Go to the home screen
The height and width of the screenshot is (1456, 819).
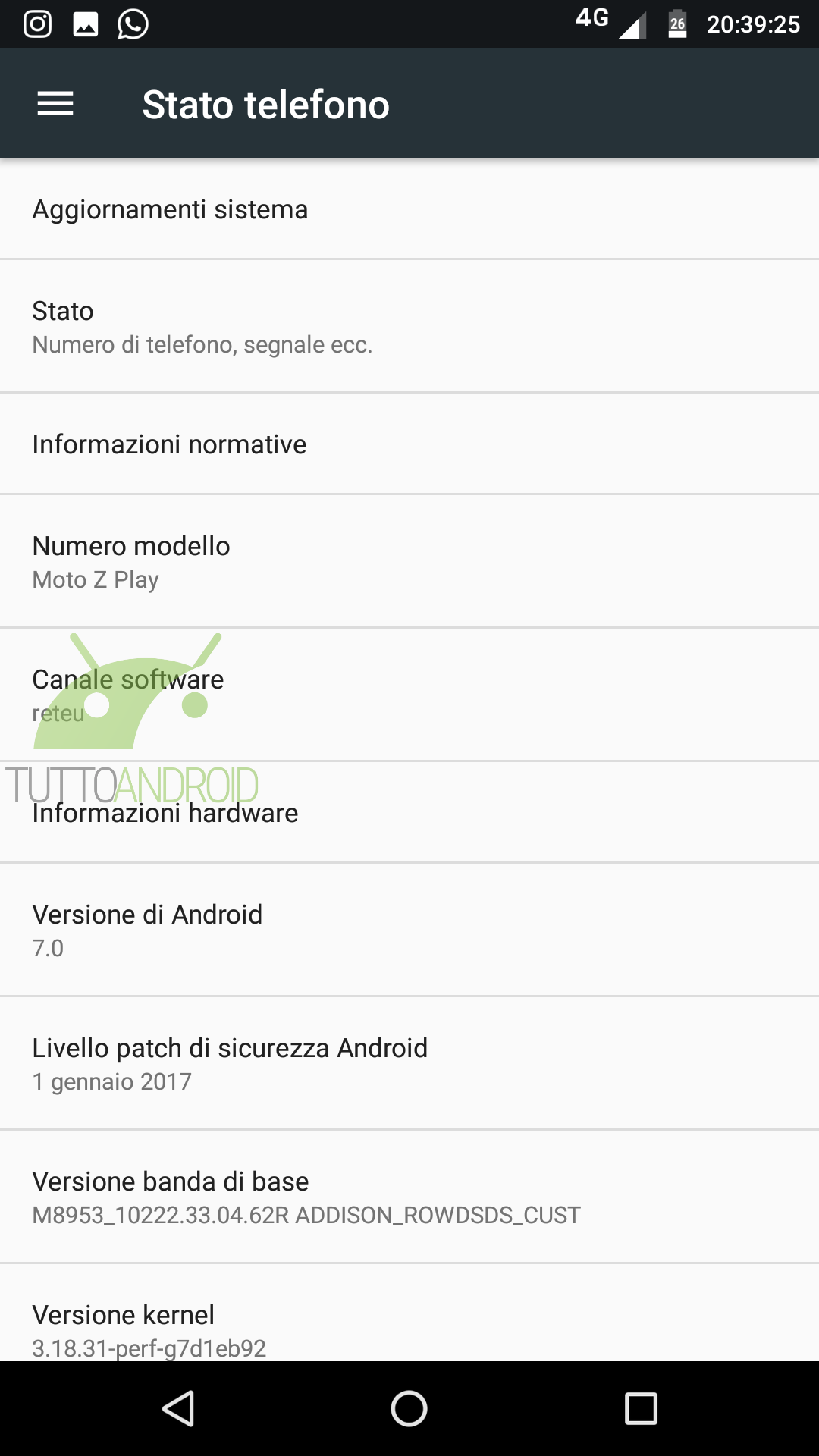(x=409, y=1409)
